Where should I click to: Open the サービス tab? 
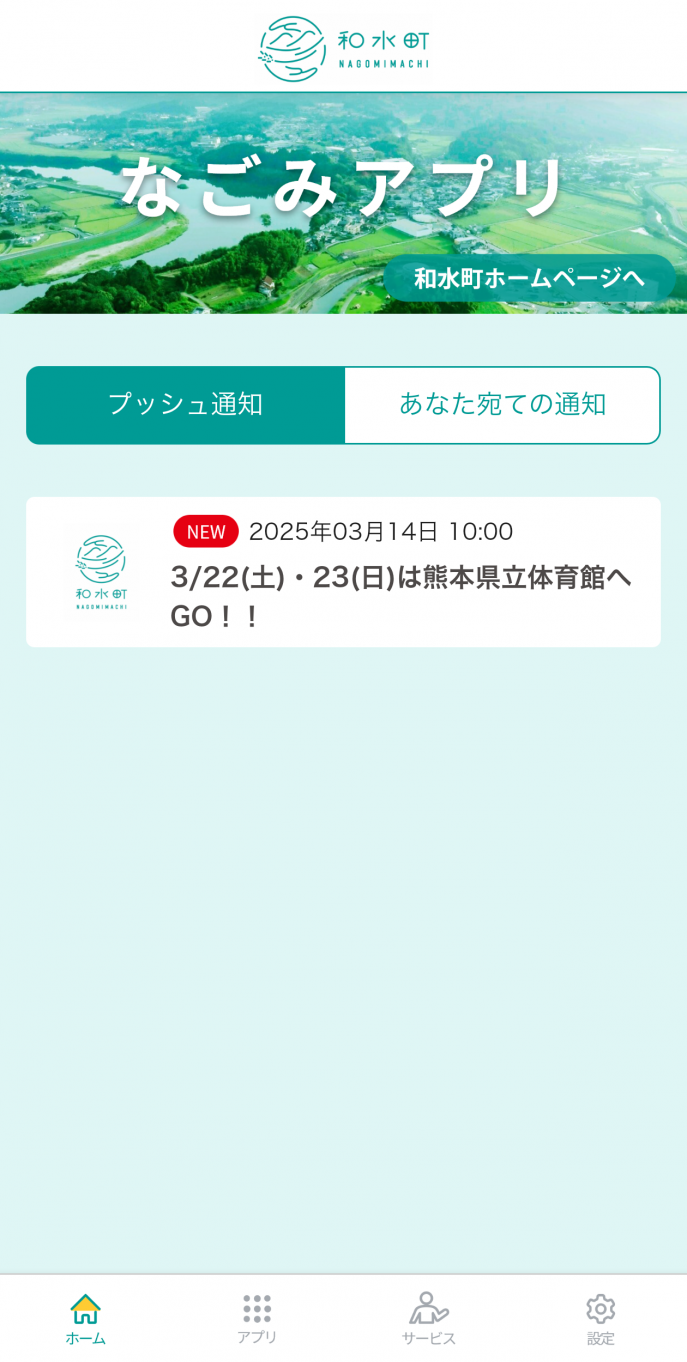[x=429, y=1318]
